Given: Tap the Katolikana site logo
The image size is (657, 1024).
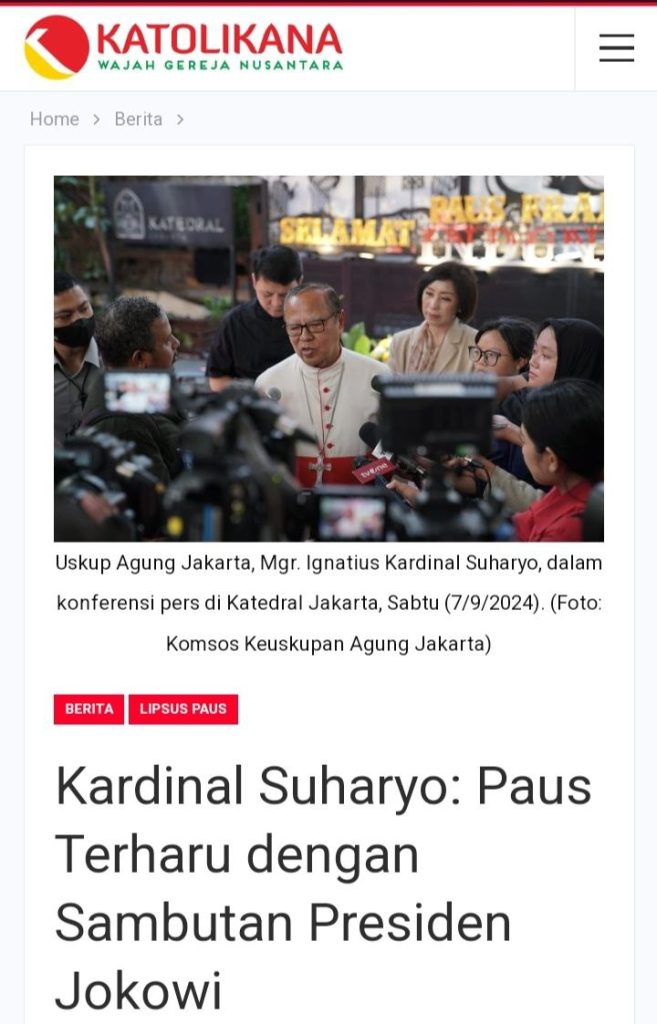Looking at the screenshot, I should [184, 47].
